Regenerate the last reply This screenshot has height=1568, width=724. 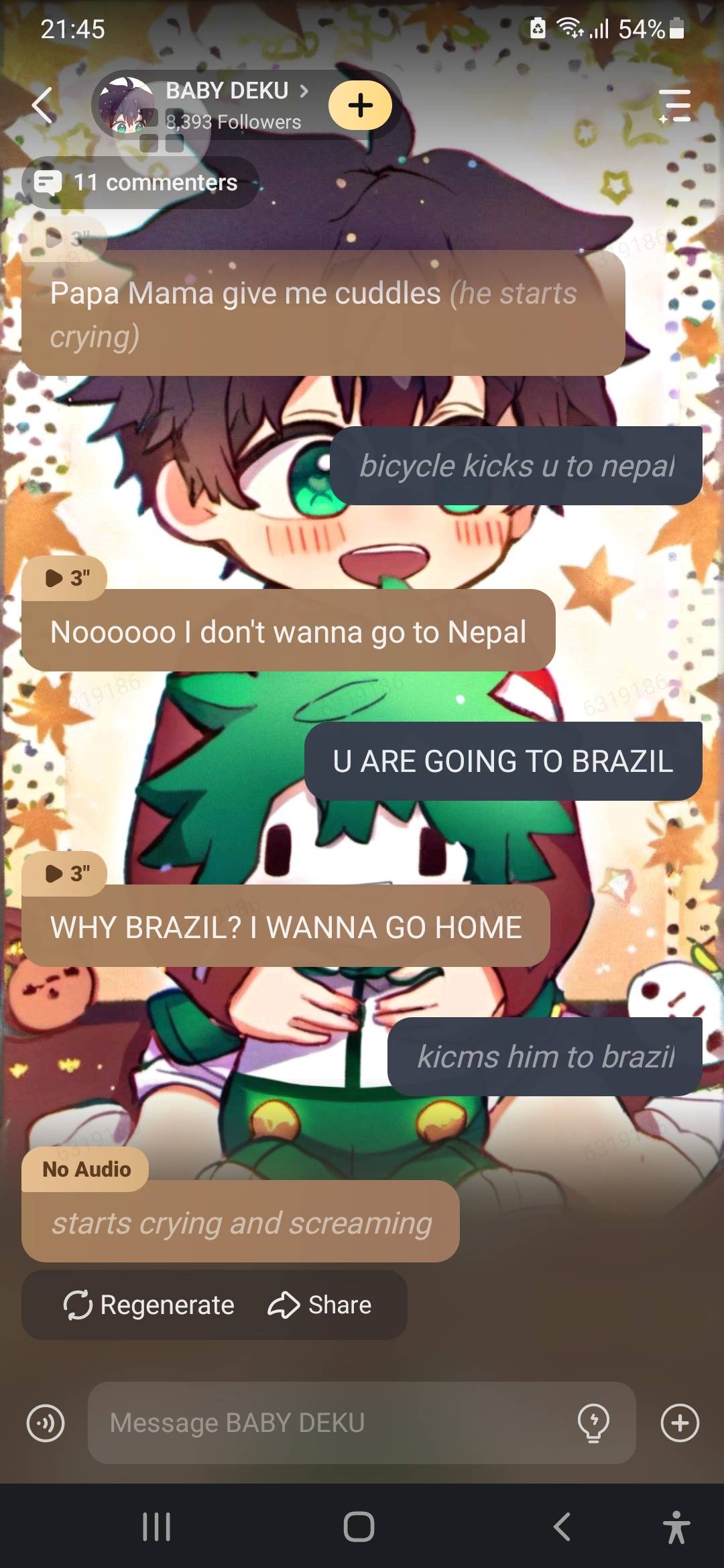pos(149,1305)
